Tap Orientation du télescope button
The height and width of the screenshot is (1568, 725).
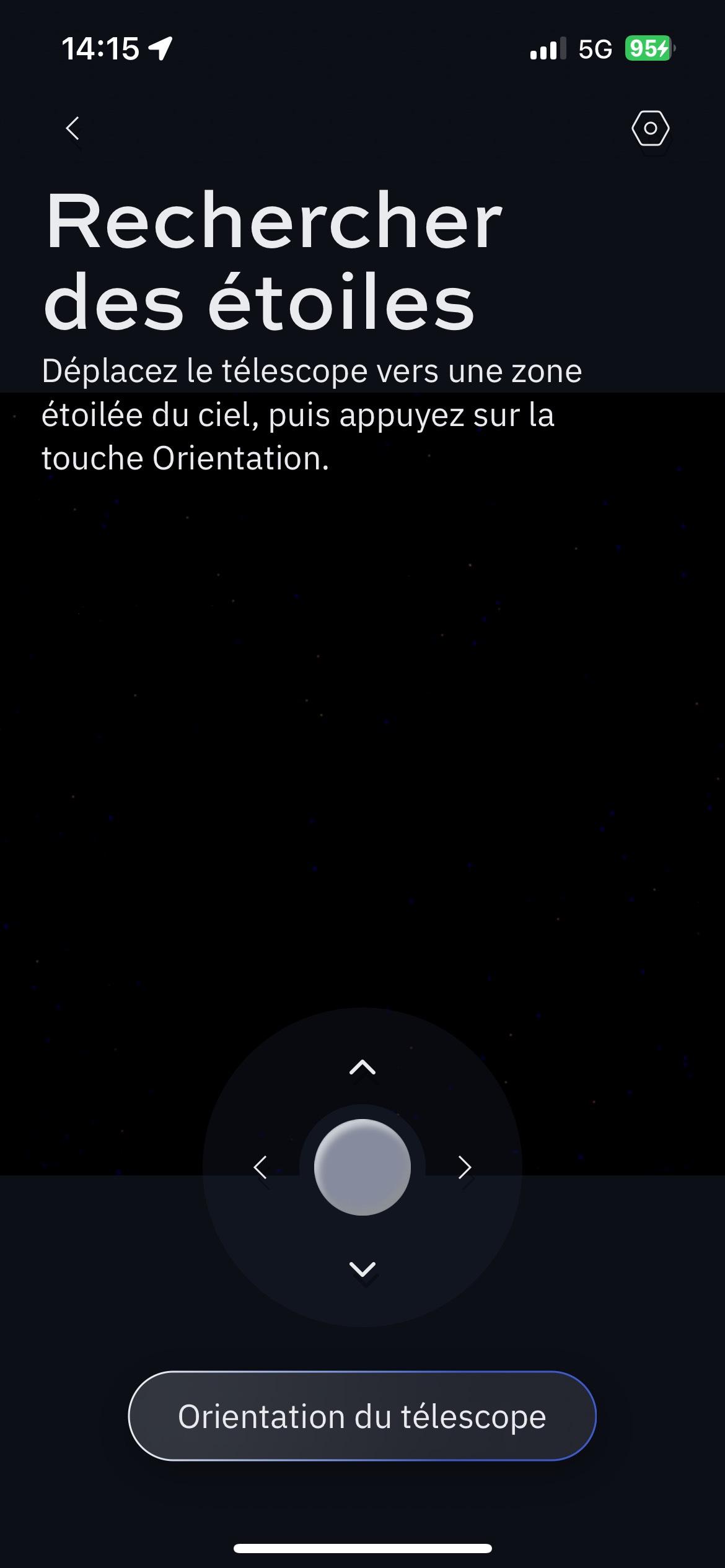[362, 1417]
